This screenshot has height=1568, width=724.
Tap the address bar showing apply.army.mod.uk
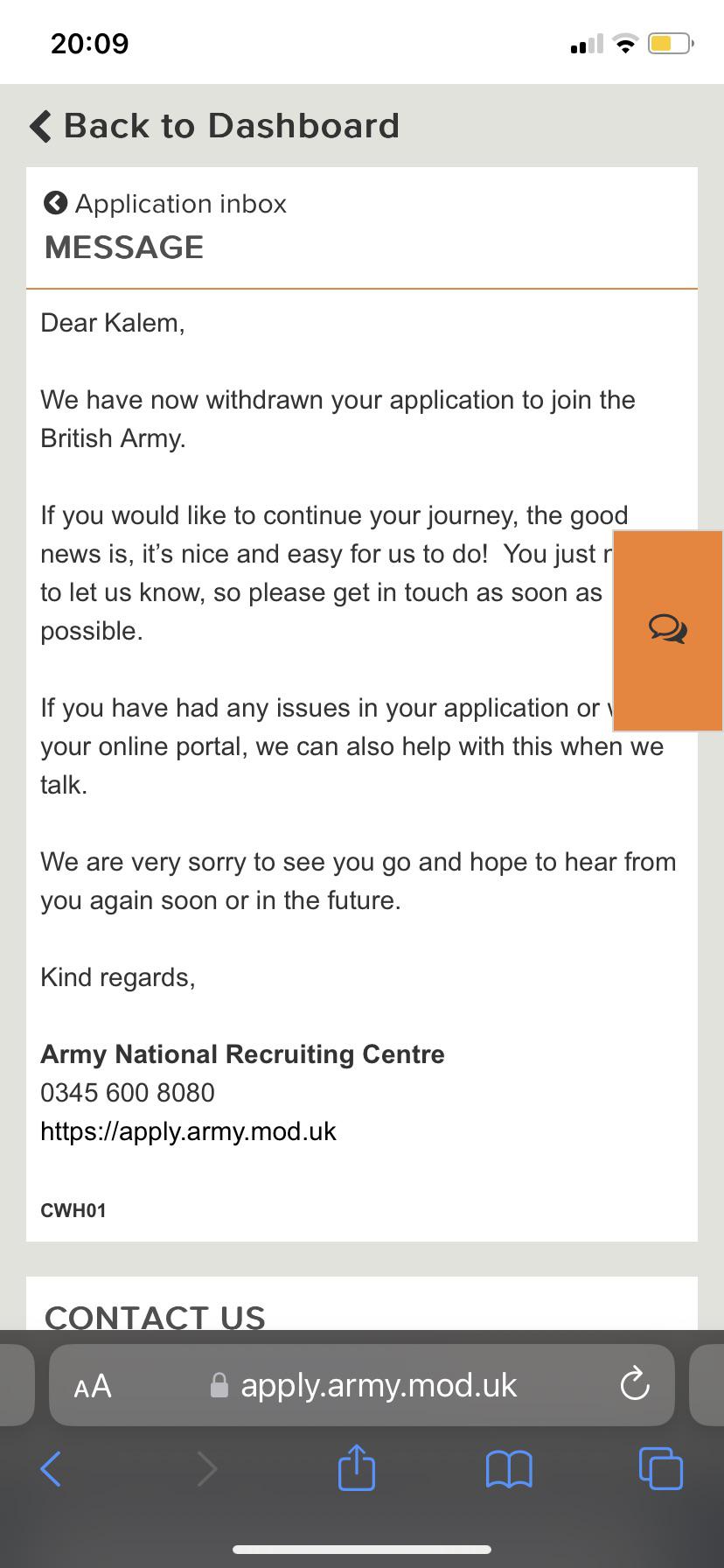(362, 1385)
